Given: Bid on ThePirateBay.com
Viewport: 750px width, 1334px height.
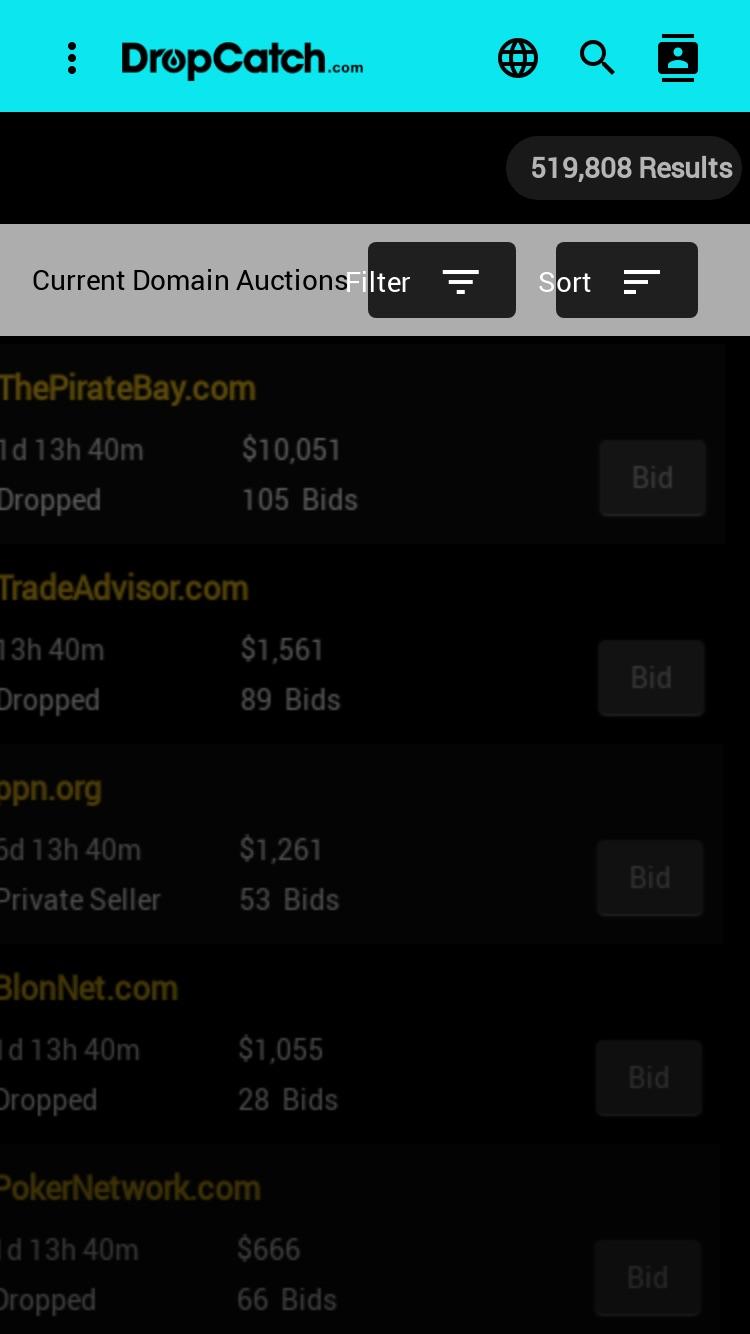Looking at the screenshot, I should pyautogui.click(x=653, y=478).
